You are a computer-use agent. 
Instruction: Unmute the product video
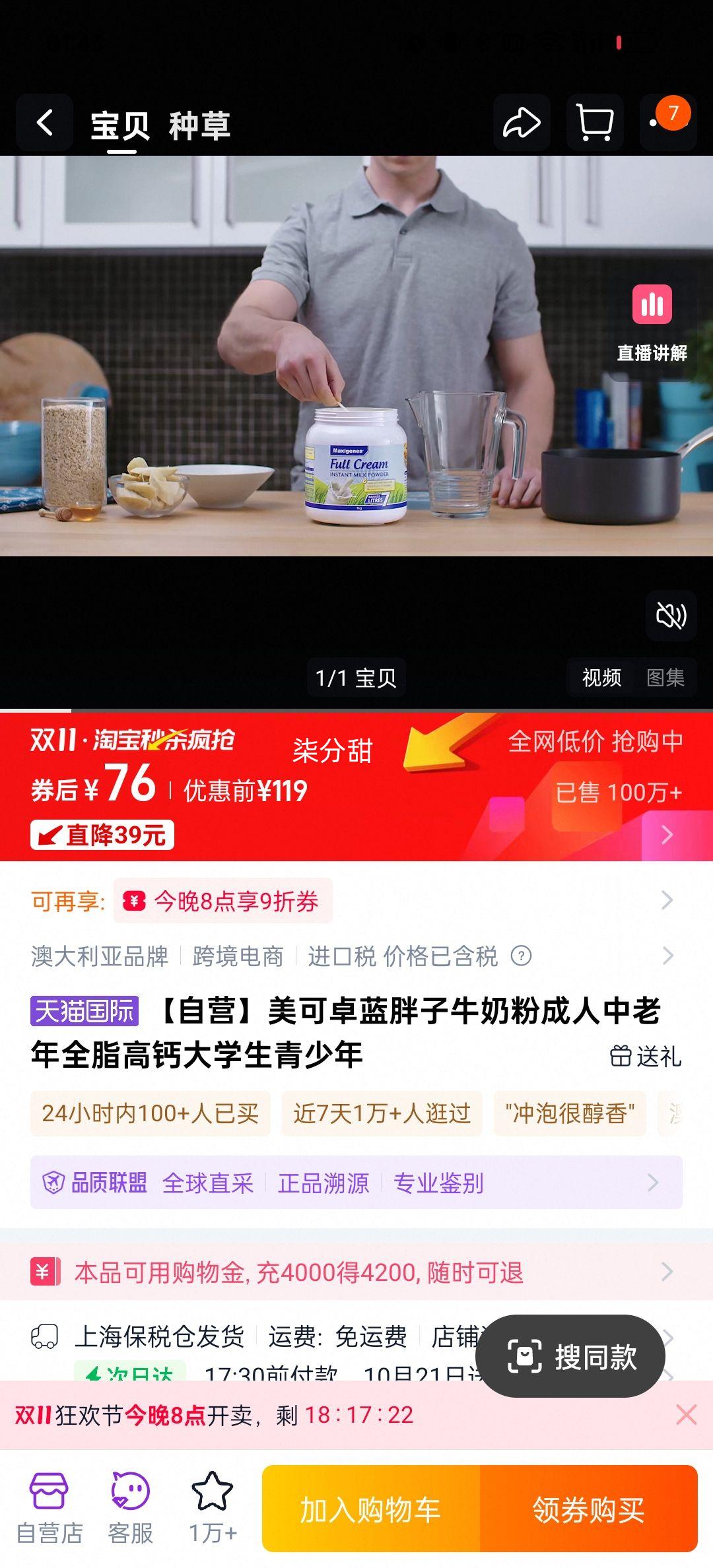point(671,616)
